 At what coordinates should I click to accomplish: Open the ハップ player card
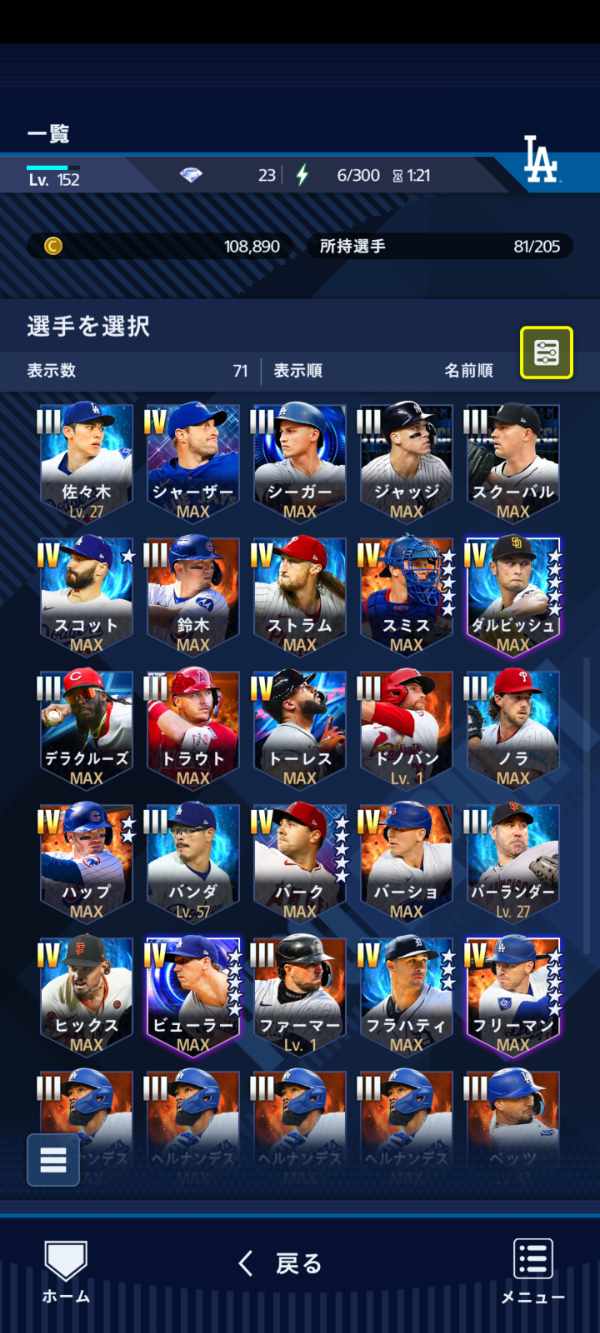(86, 860)
